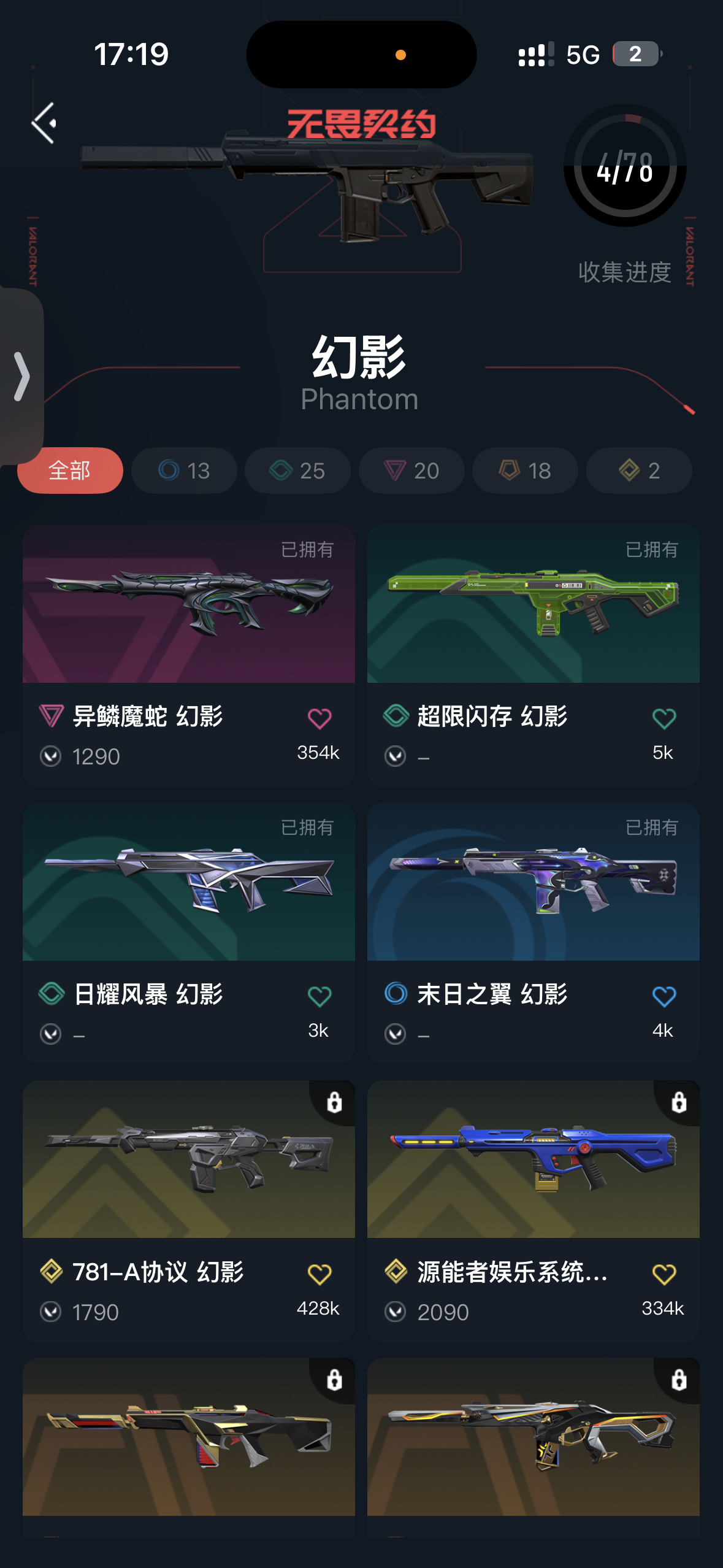
Task: Filter skins by the blue tier (13)
Action: pyautogui.click(x=184, y=471)
